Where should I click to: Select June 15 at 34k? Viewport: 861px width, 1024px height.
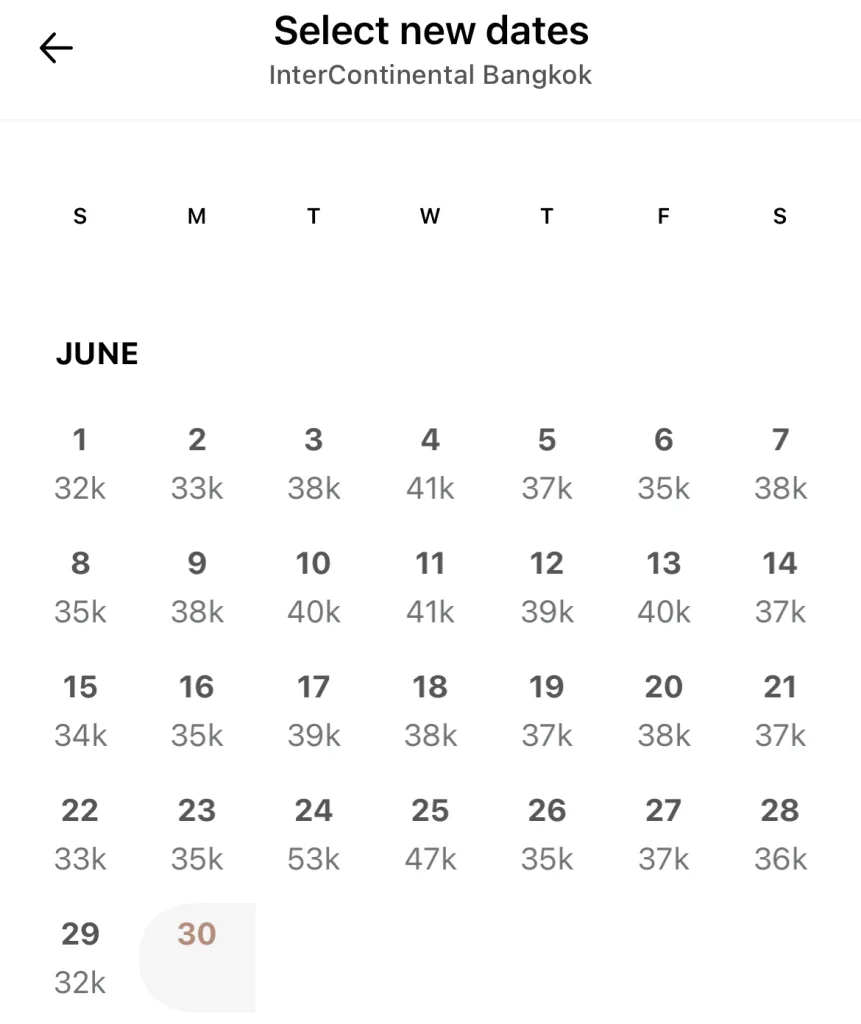coord(80,710)
